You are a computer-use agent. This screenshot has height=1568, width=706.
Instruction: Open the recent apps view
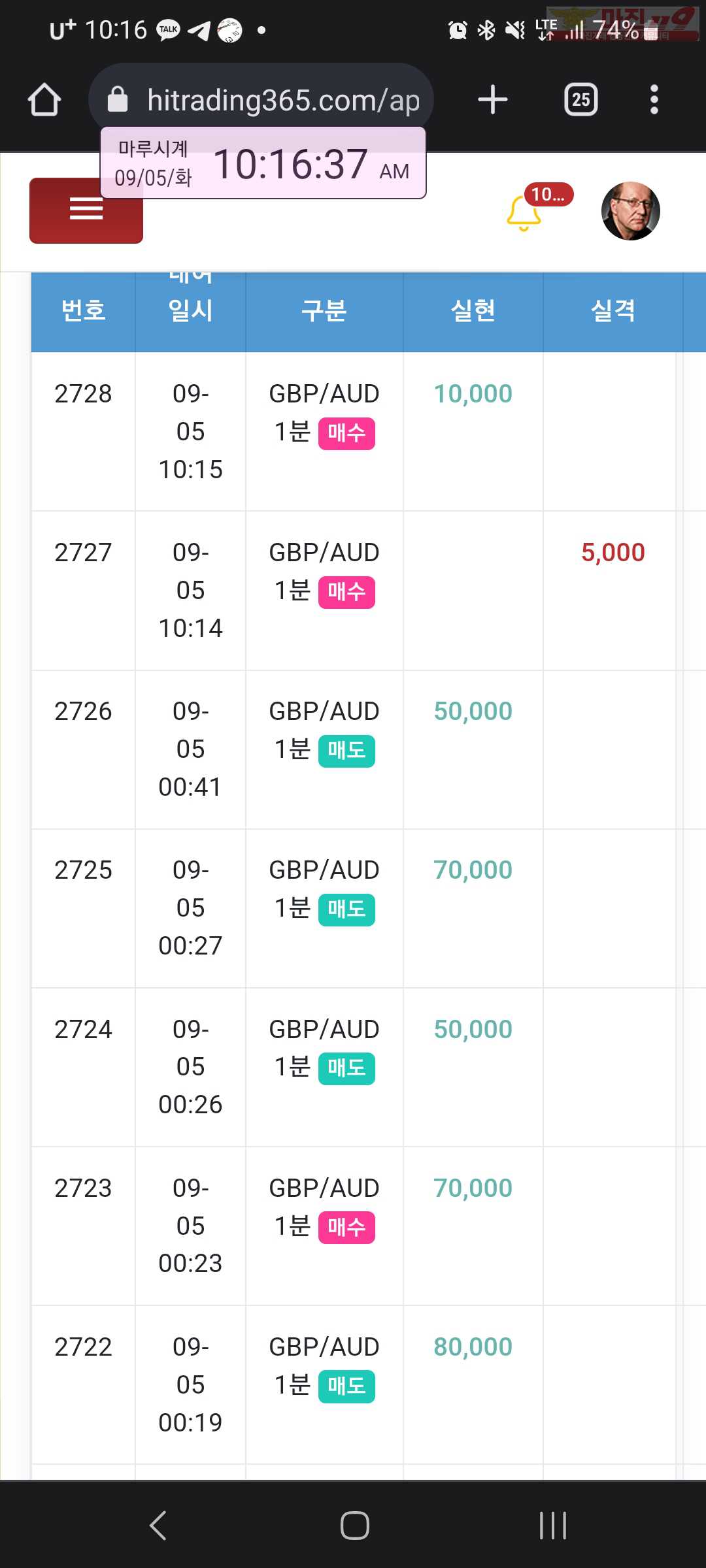pos(553,1526)
